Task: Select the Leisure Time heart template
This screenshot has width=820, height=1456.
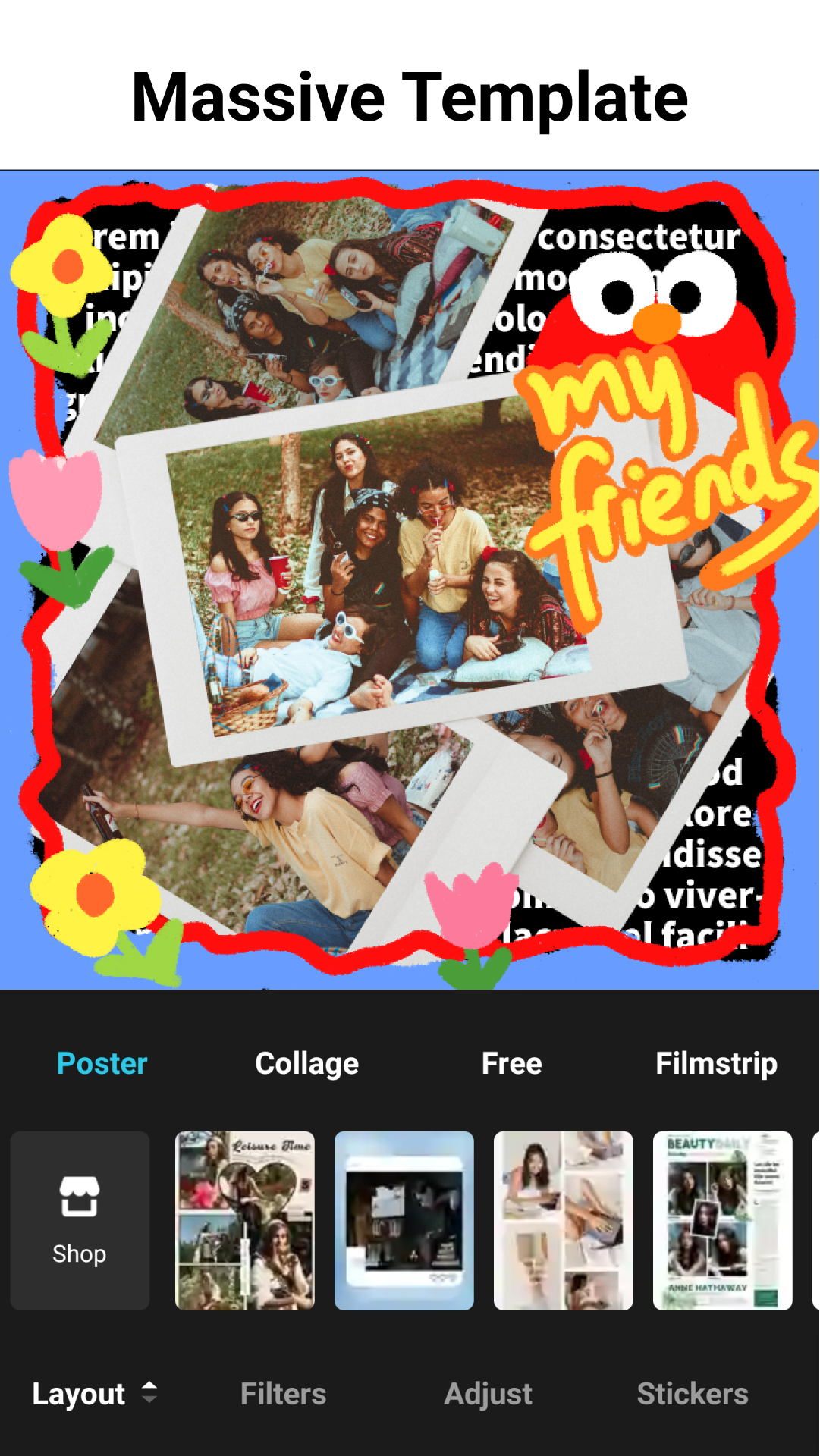Action: tap(244, 1219)
